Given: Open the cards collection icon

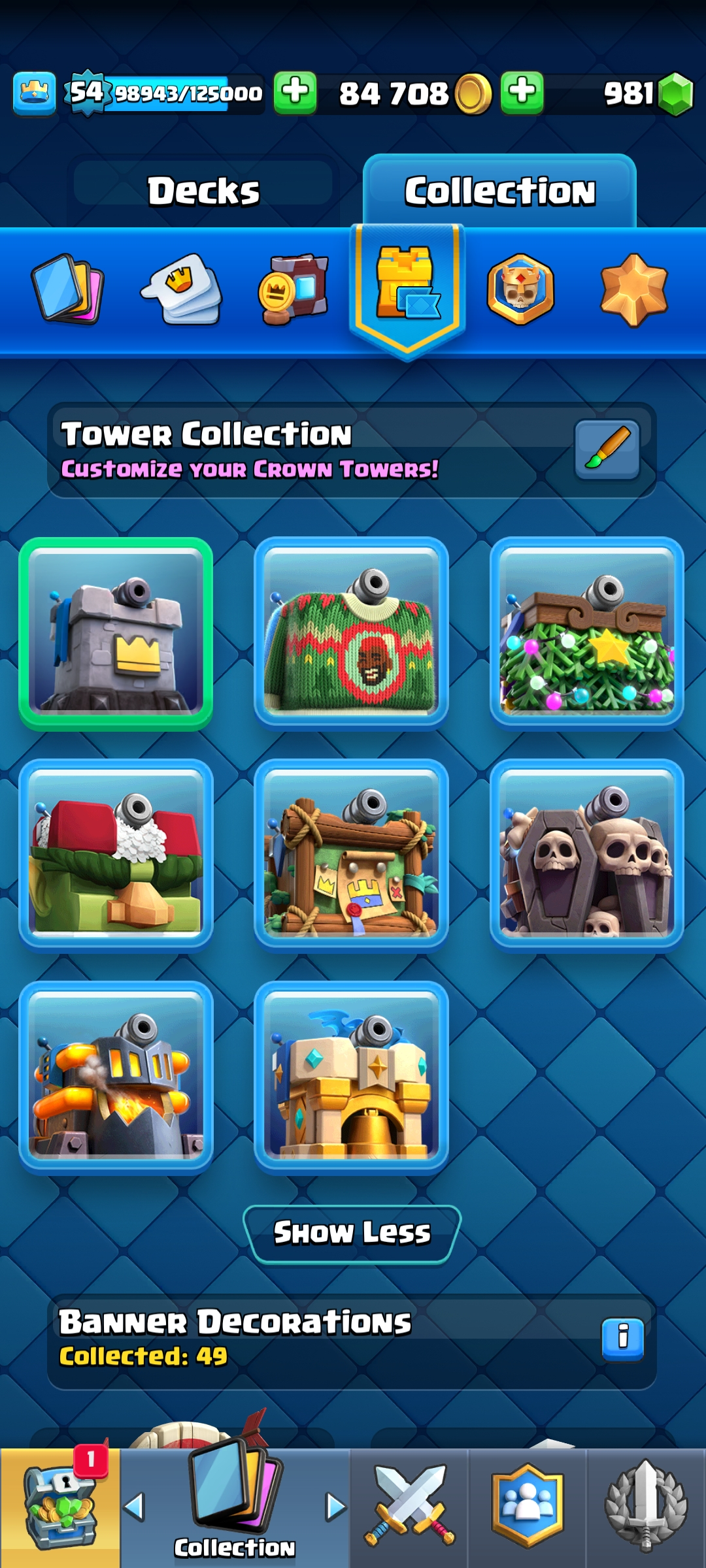Looking at the screenshot, I should (x=67, y=289).
